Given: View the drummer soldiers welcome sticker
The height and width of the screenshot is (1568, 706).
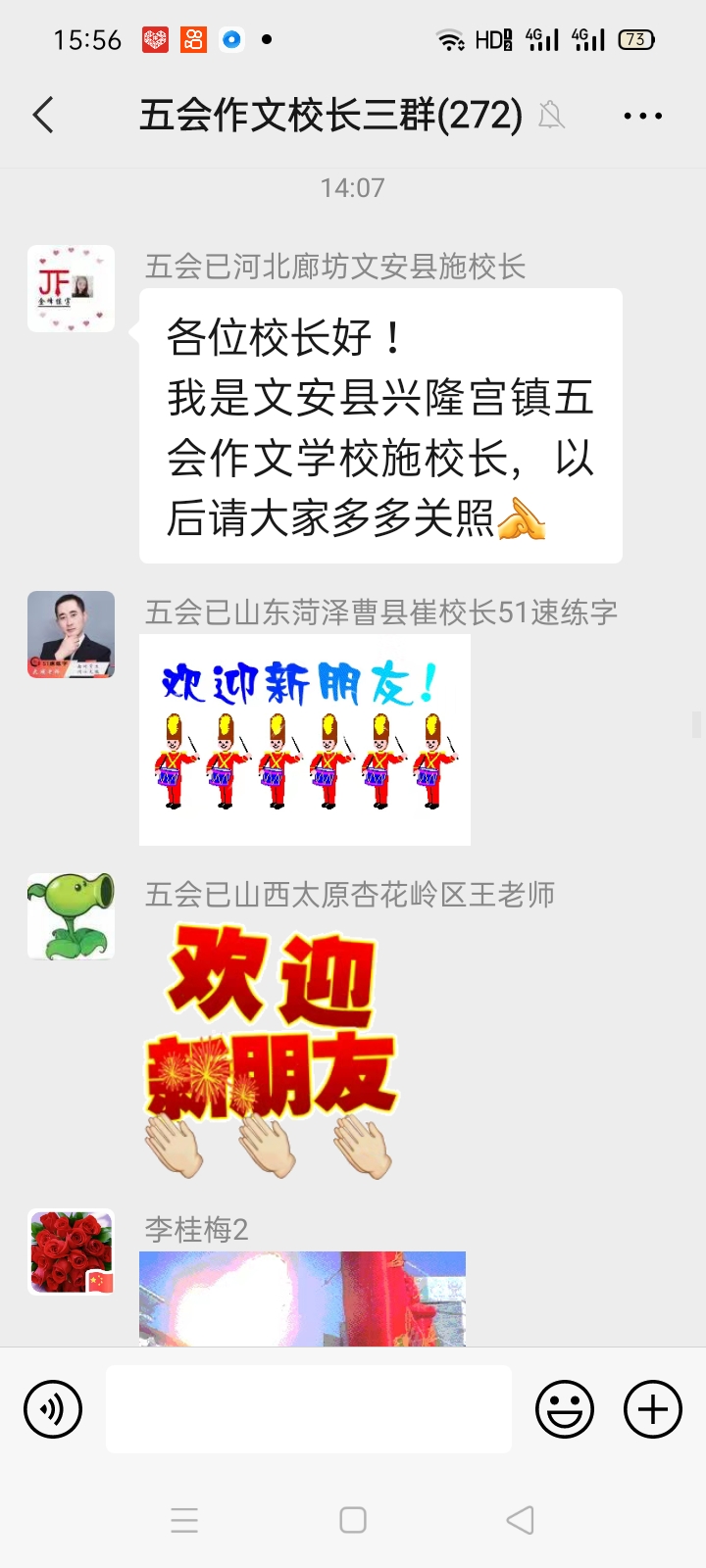Looking at the screenshot, I should [x=304, y=740].
